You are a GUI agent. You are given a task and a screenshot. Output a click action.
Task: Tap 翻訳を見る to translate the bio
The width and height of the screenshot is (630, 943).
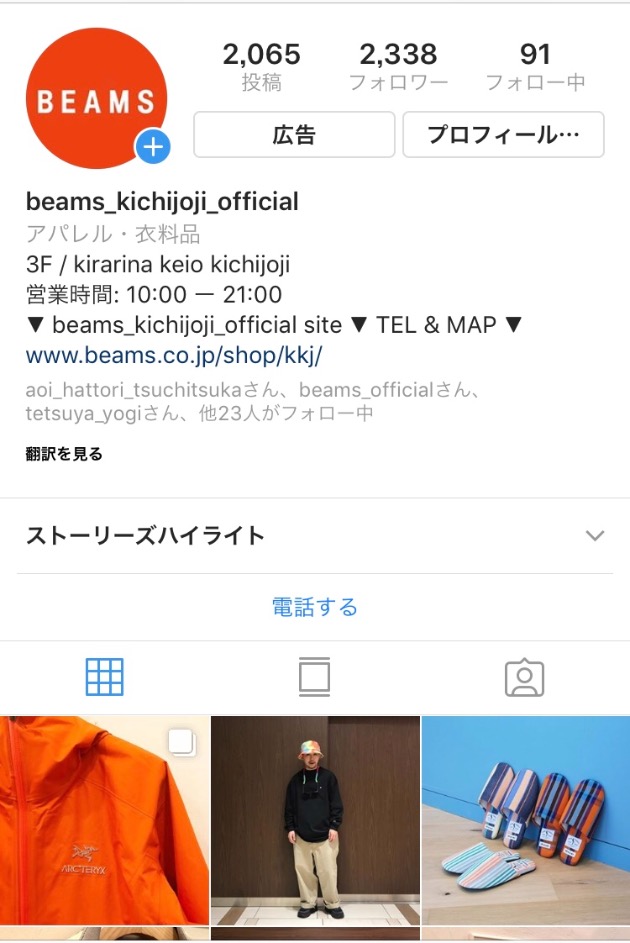coord(64,454)
